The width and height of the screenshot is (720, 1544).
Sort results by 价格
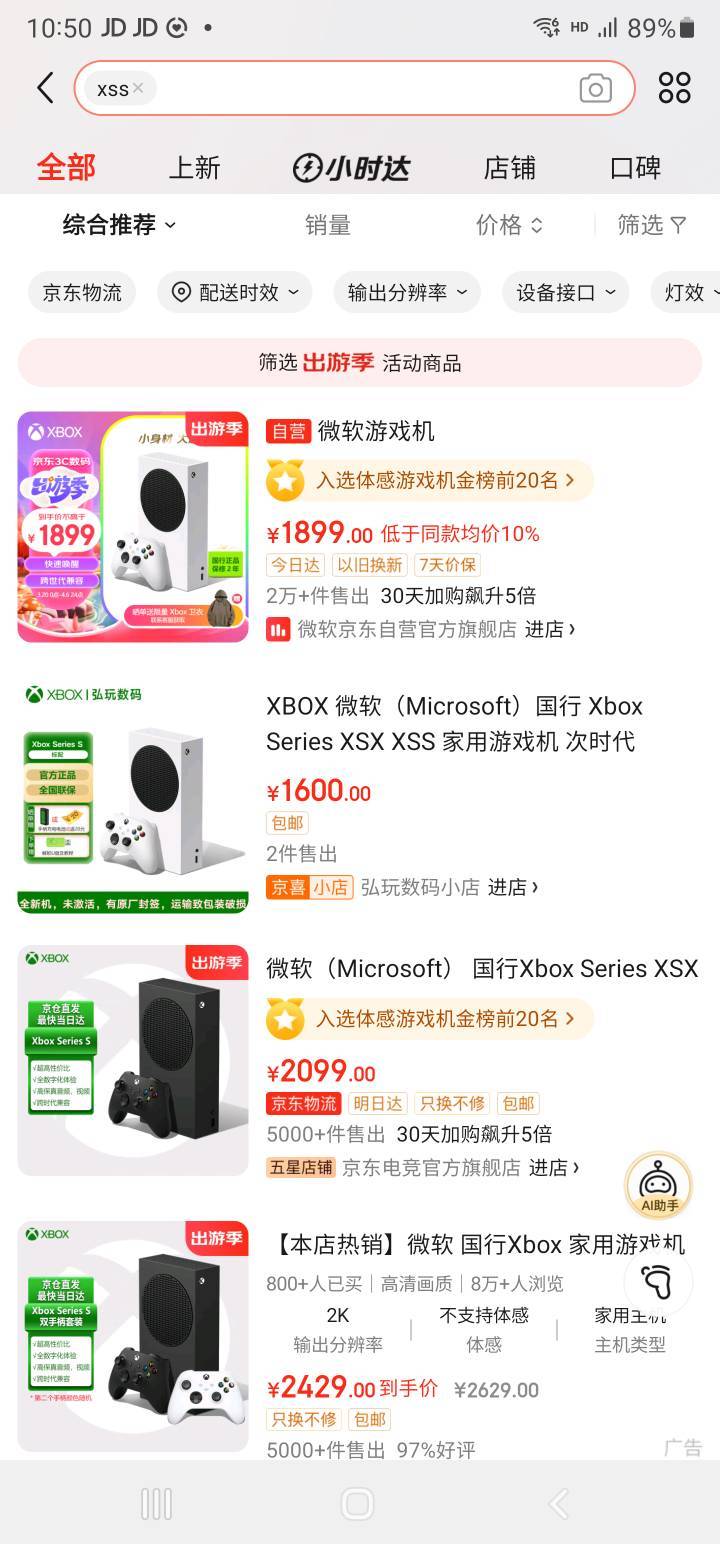(509, 225)
